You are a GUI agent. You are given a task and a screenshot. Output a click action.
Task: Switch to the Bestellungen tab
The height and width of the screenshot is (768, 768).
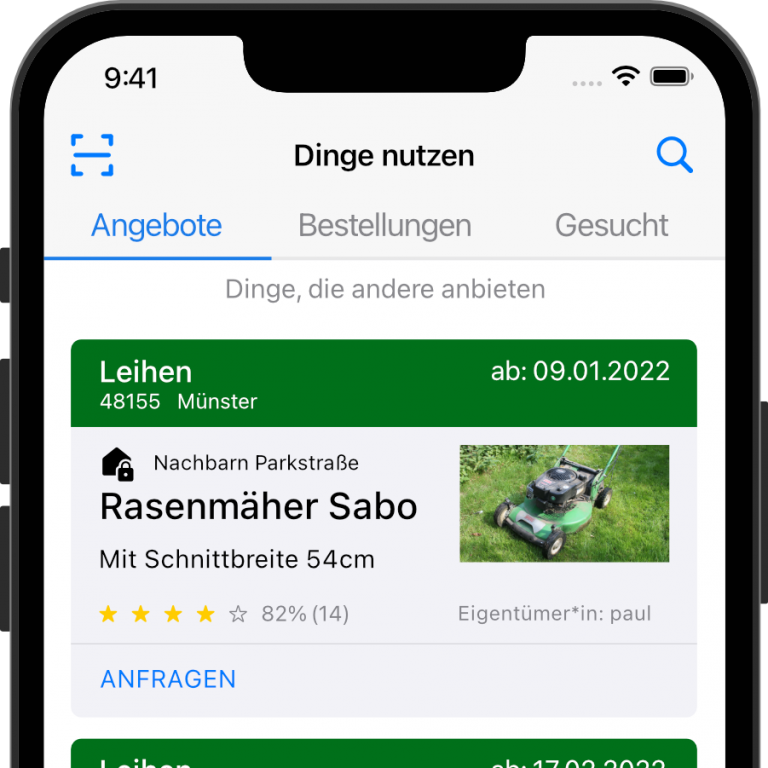(x=385, y=225)
